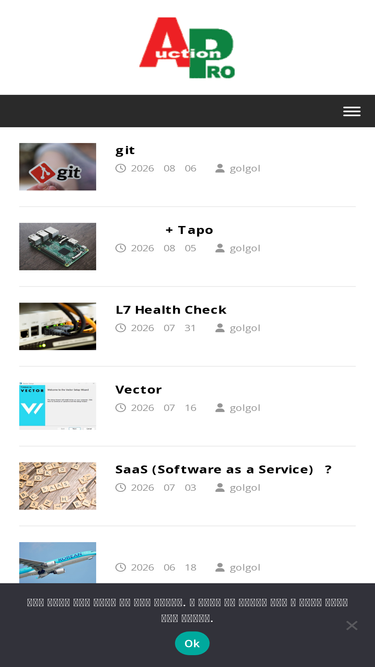This screenshot has width=375, height=667.
Task: Tap the SaaS letter tiles thumbnail
Action: (57, 486)
